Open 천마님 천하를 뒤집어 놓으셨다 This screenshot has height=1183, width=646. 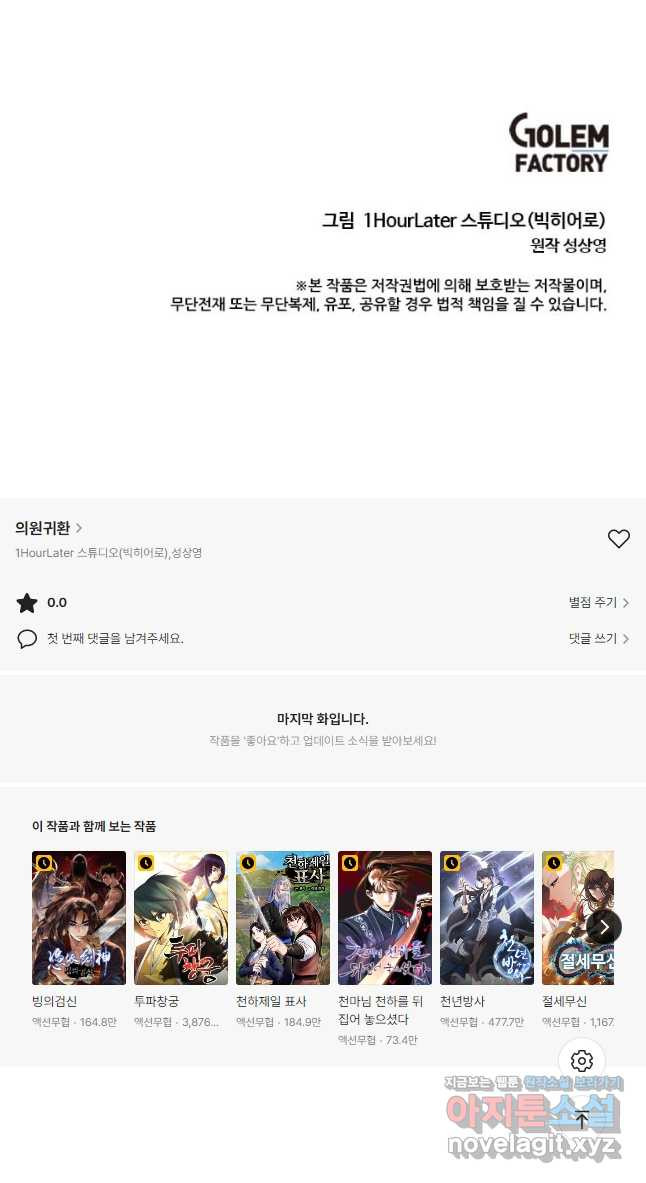[x=385, y=918]
